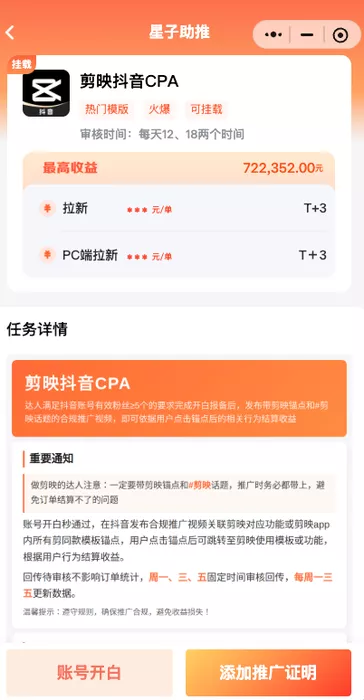Close the mini-program via the circle icon
This screenshot has width=364, height=700.
click(x=340, y=35)
